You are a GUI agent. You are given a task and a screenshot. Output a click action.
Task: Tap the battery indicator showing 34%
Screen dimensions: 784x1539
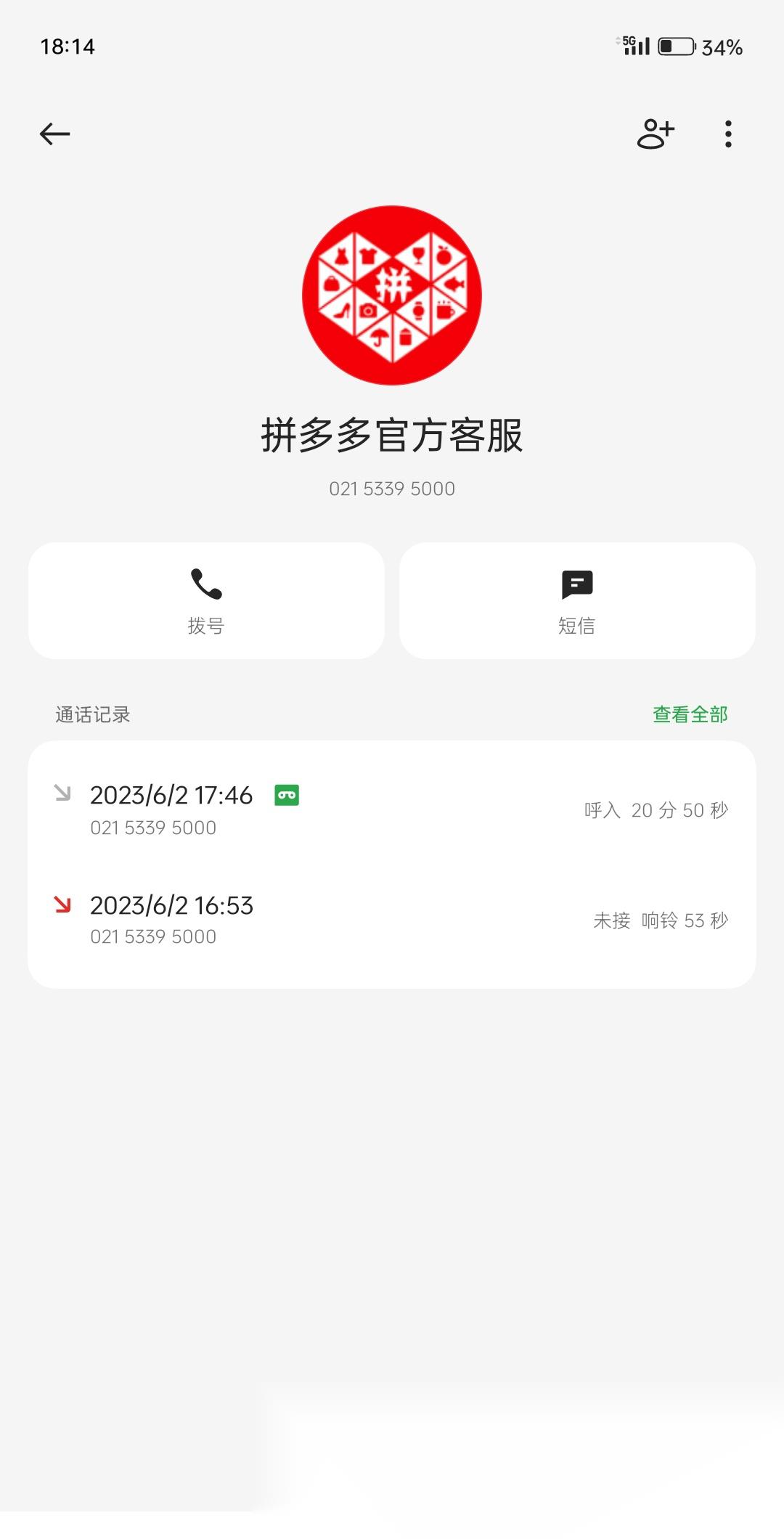675,46
